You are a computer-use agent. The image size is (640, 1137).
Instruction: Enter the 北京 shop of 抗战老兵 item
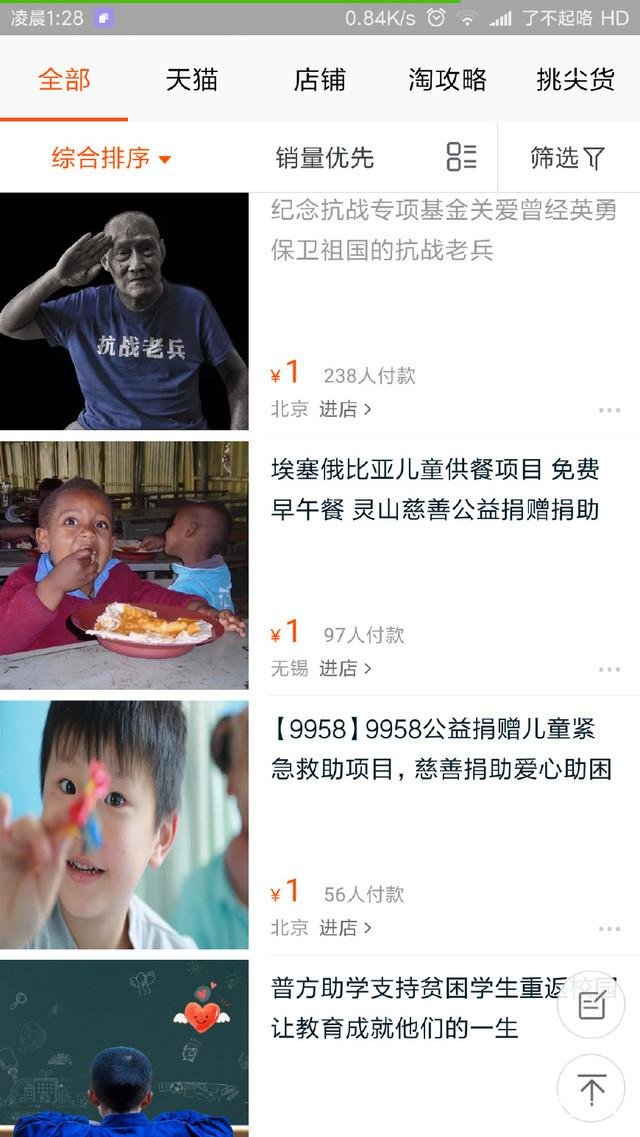click(x=344, y=409)
